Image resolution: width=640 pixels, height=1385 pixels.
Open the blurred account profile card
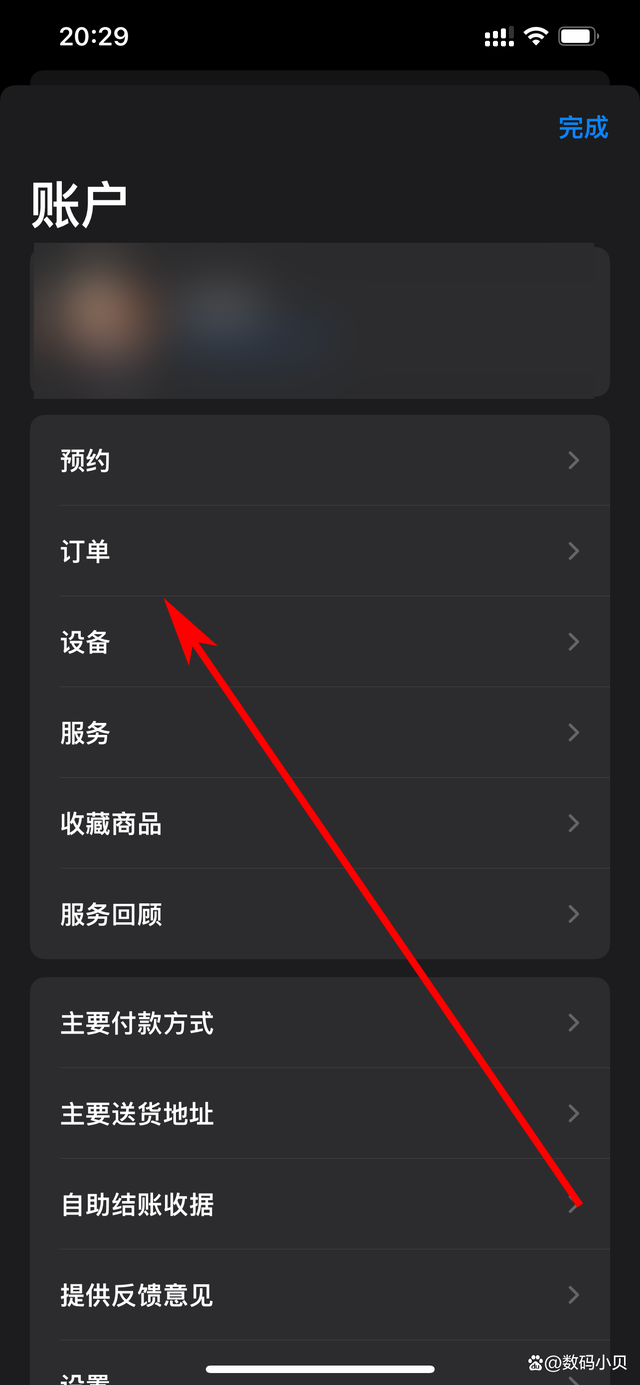[320, 320]
